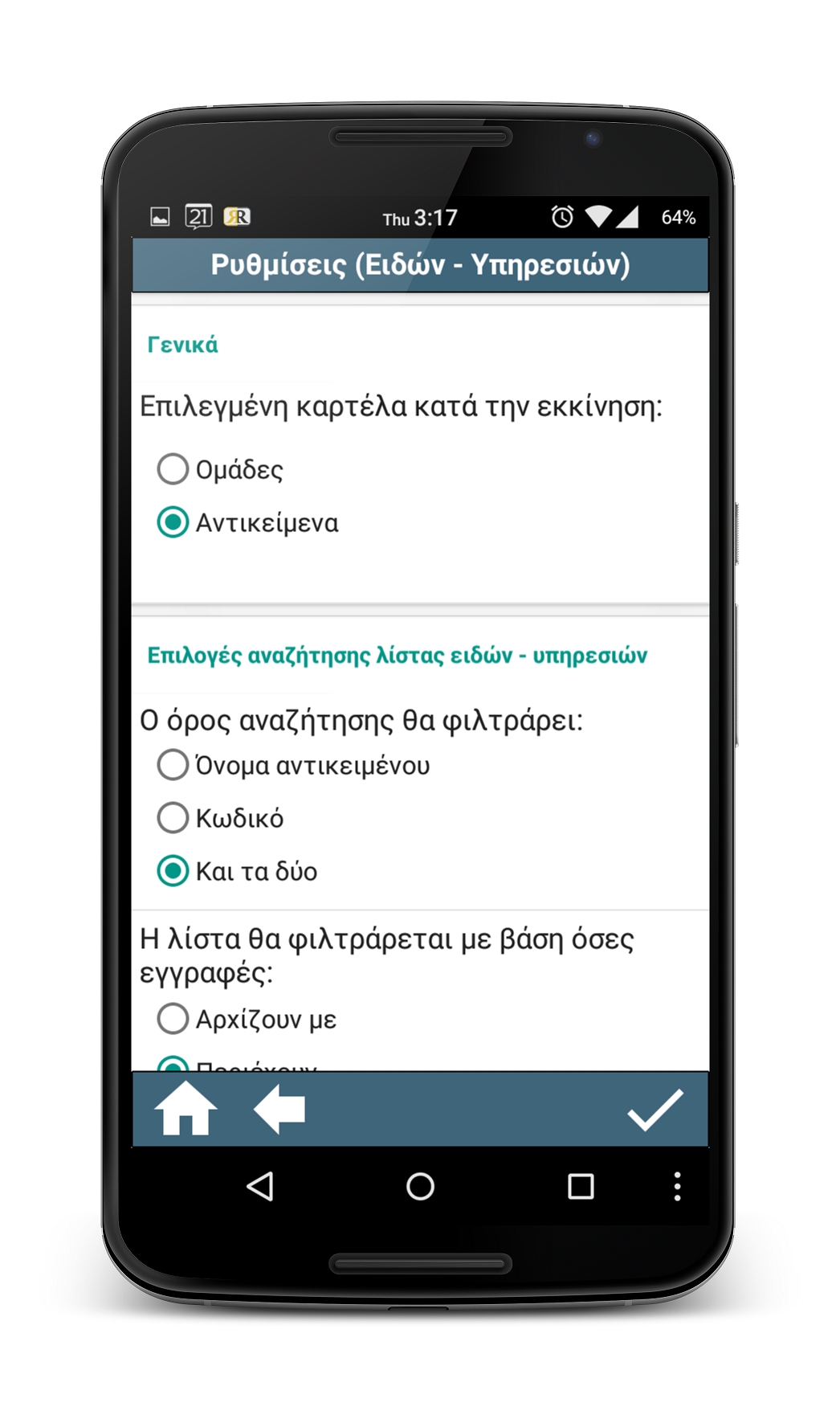Tap the Android back button
This screenshot has height=1411, width=840.
(260, 1186)
